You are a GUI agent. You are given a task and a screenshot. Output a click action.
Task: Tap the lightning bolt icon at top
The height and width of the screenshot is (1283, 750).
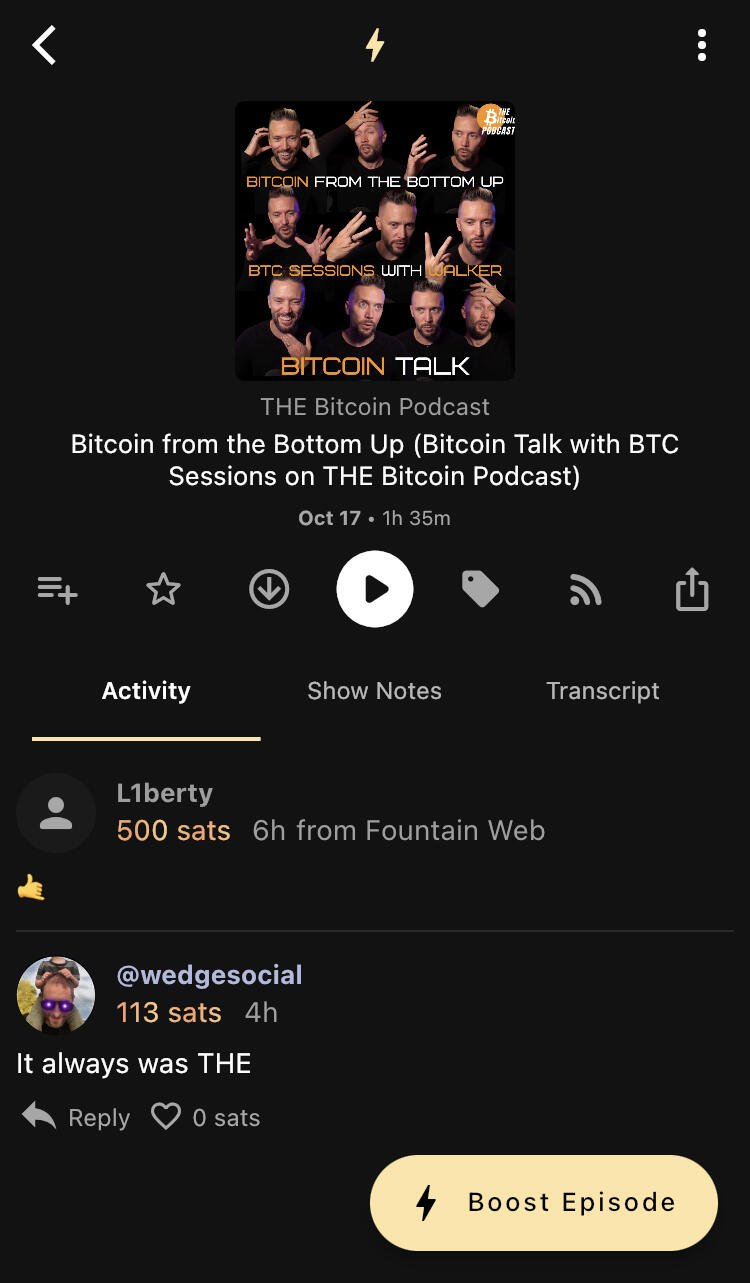[x=375, y=45]
